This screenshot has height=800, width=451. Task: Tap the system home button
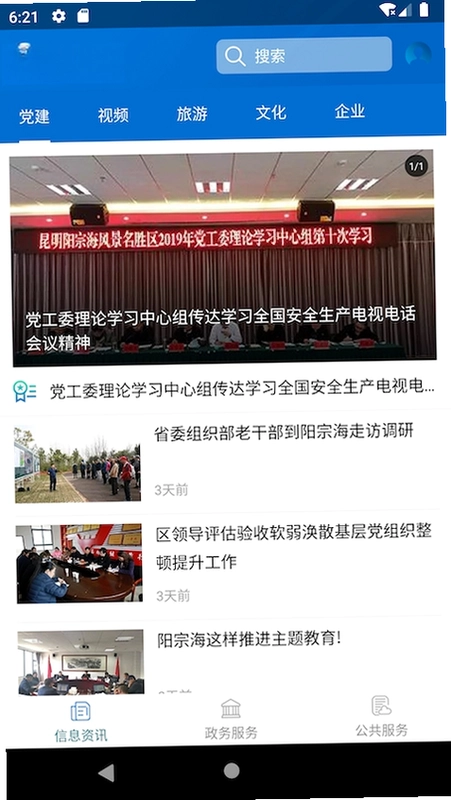tap(232, 770)
